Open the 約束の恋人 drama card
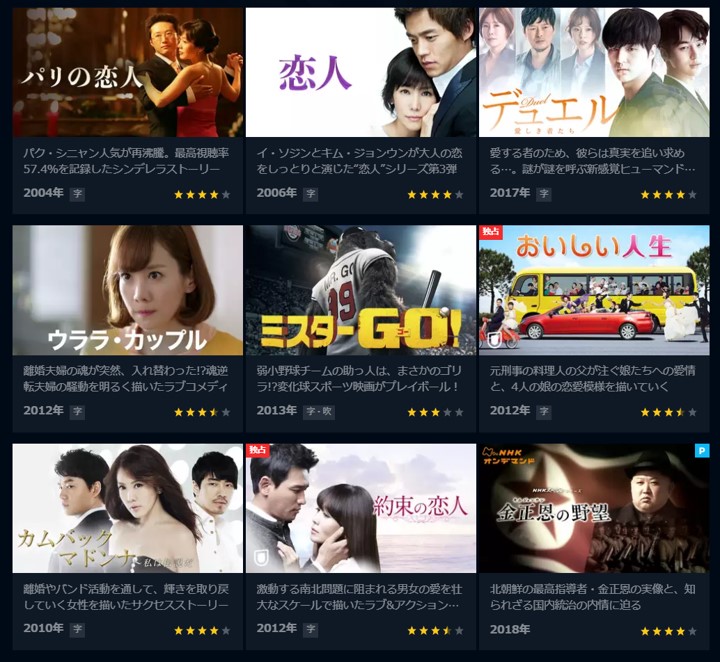This screenshot has width=720, height=662. click(361, 508)
